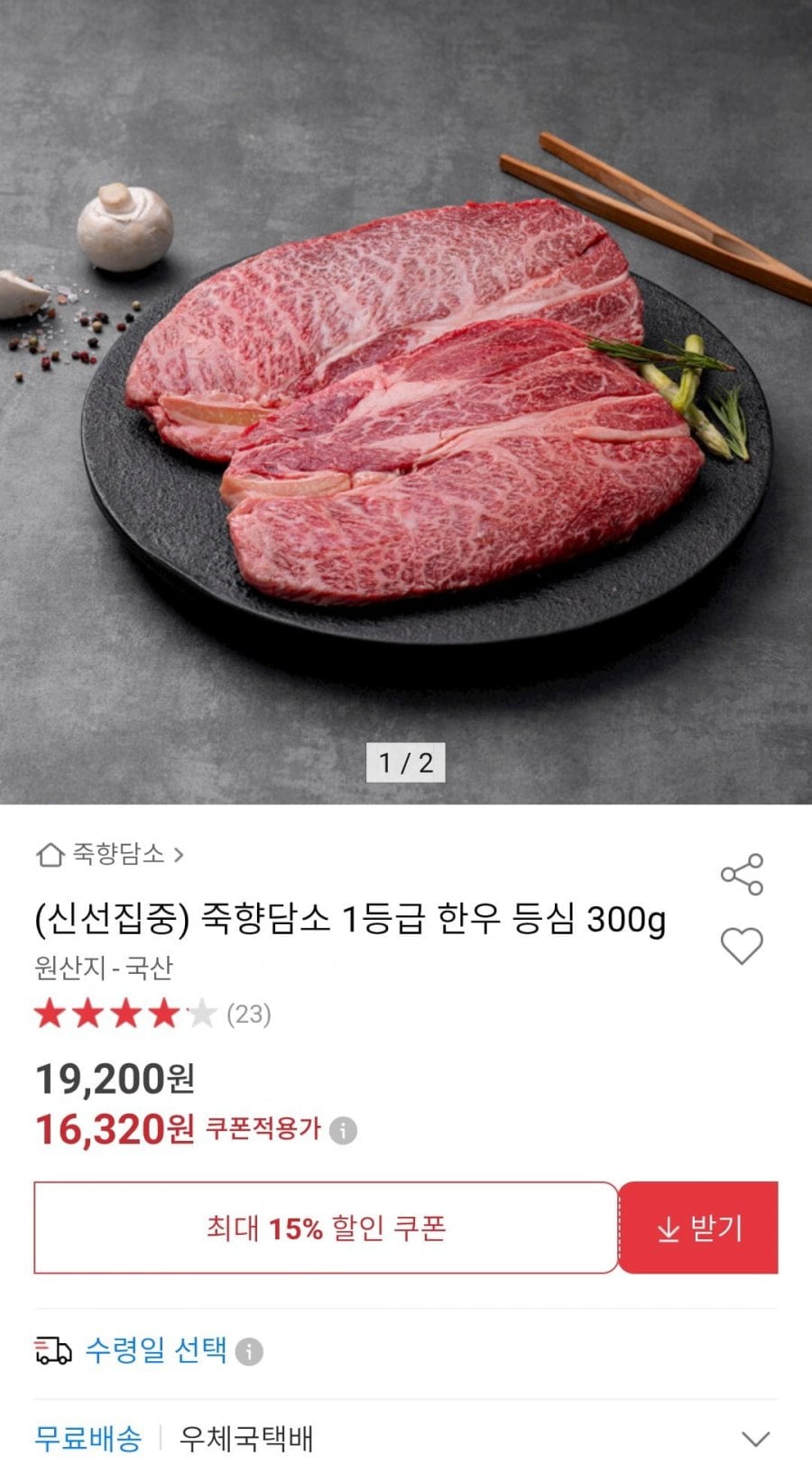
Task: Add product to wishlist with heart icon
Action: click(742, 946)
